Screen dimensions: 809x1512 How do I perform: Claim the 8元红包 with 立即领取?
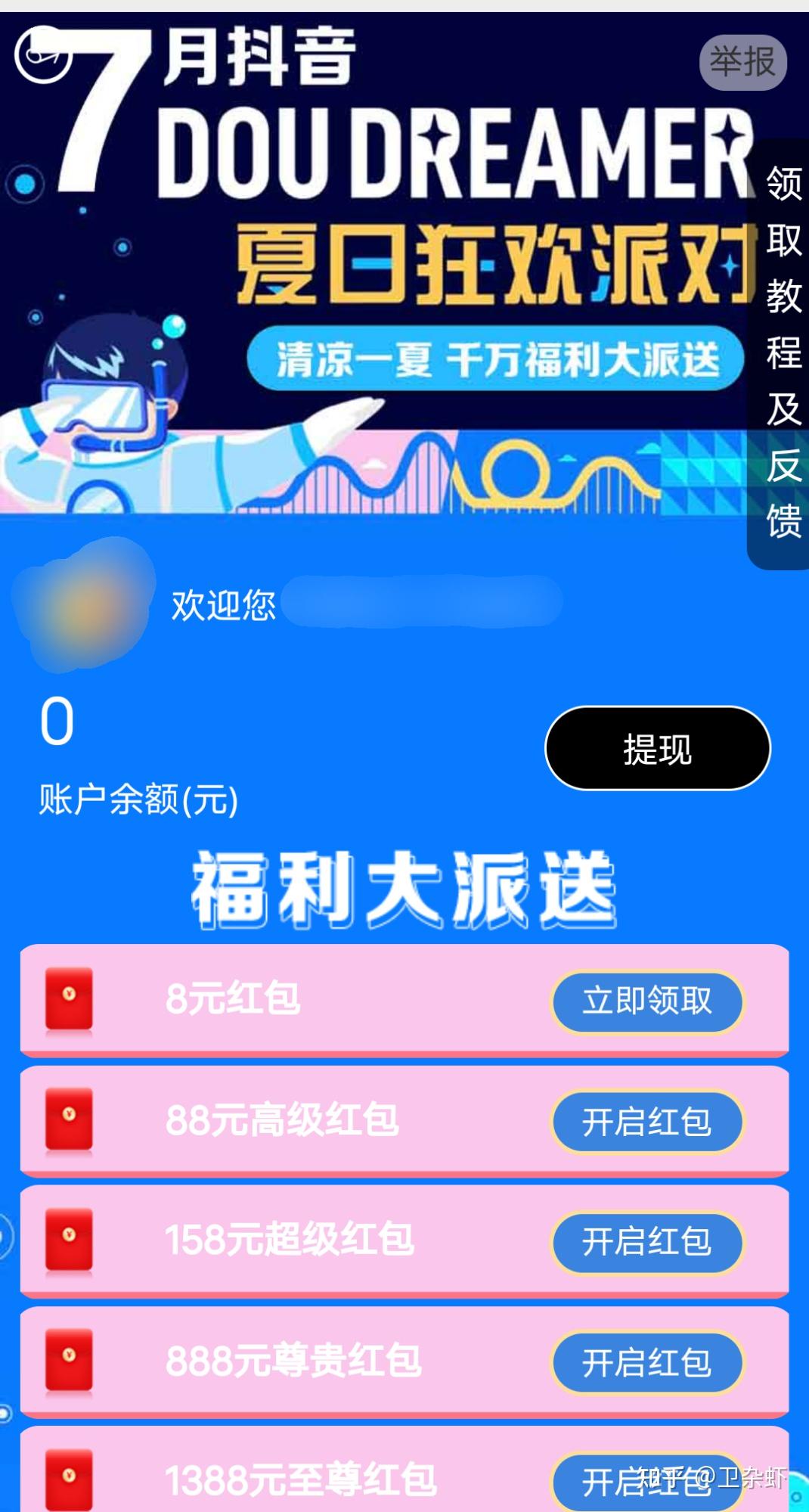click(647, 1001)
